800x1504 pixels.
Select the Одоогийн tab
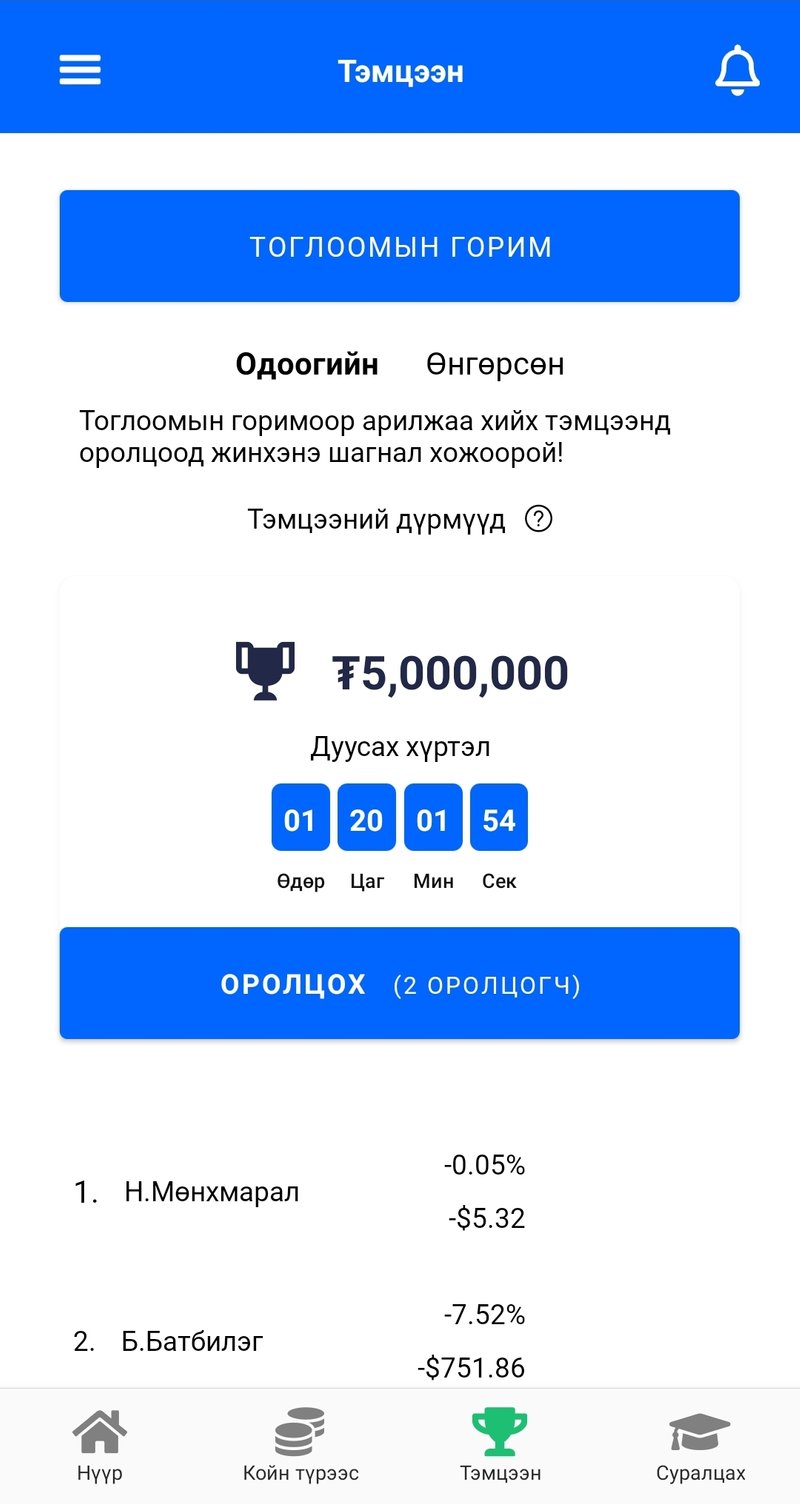click(307, 365)
